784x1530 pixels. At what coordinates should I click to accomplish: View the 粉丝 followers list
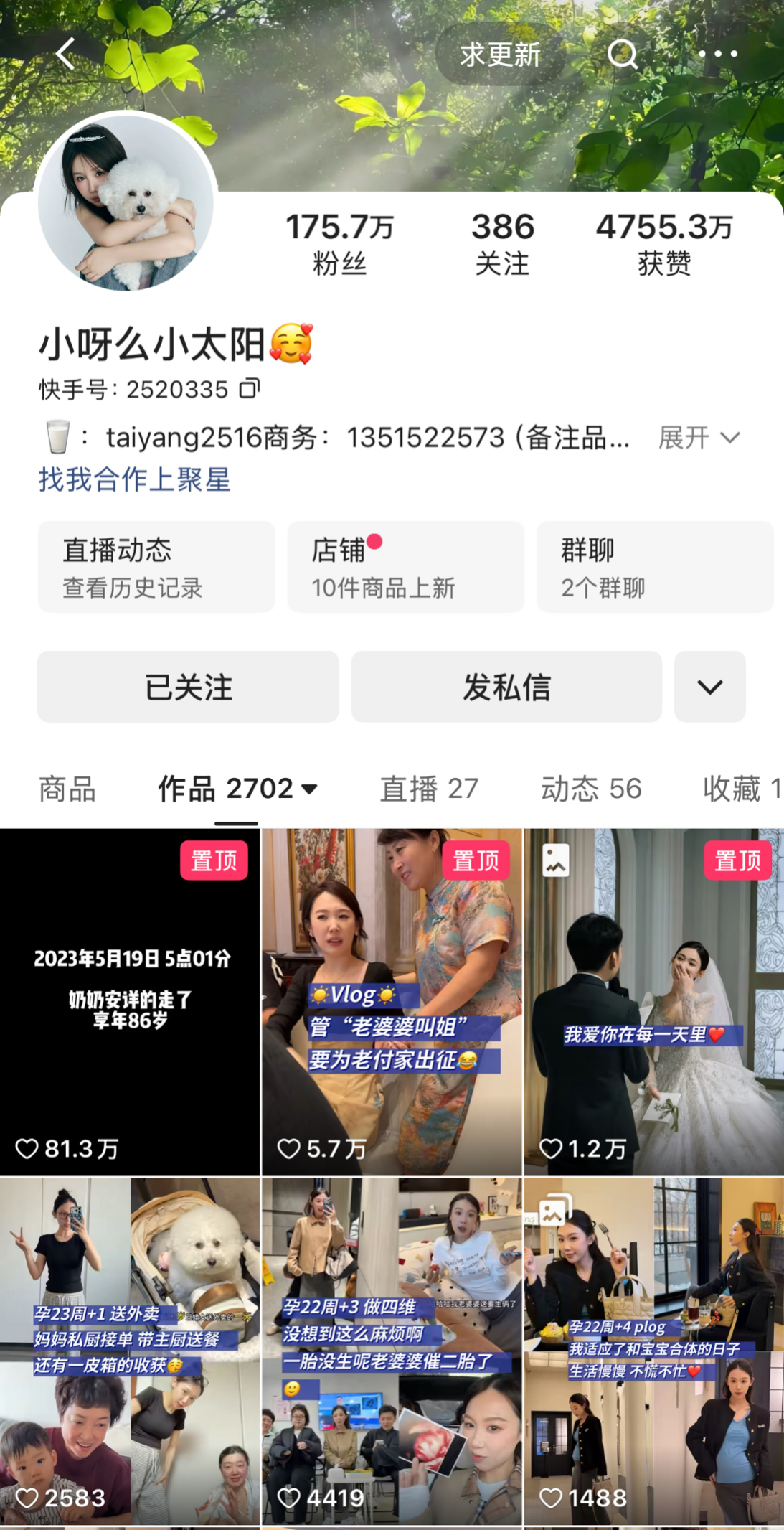coord(339,244)
